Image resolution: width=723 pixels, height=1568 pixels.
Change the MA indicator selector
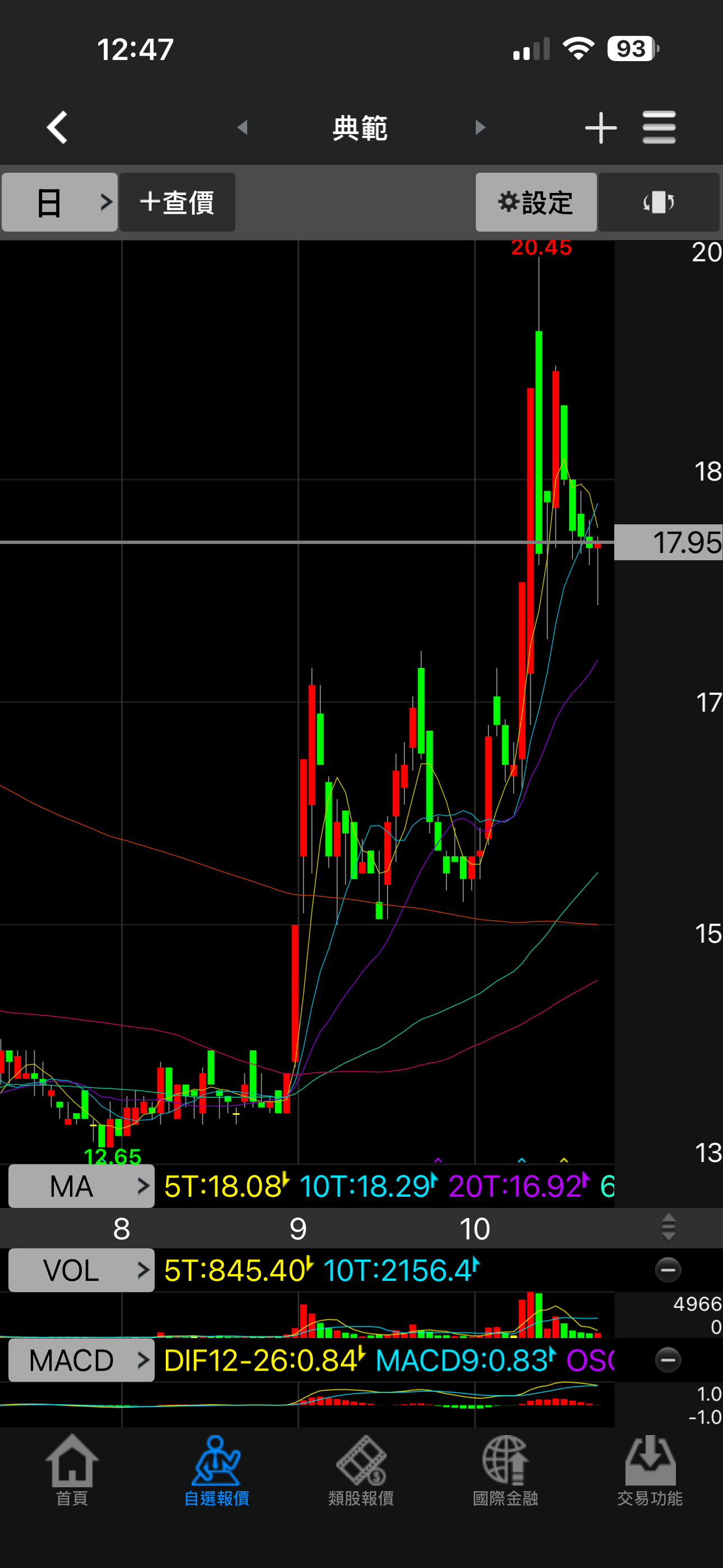[x=81, y=1186]
